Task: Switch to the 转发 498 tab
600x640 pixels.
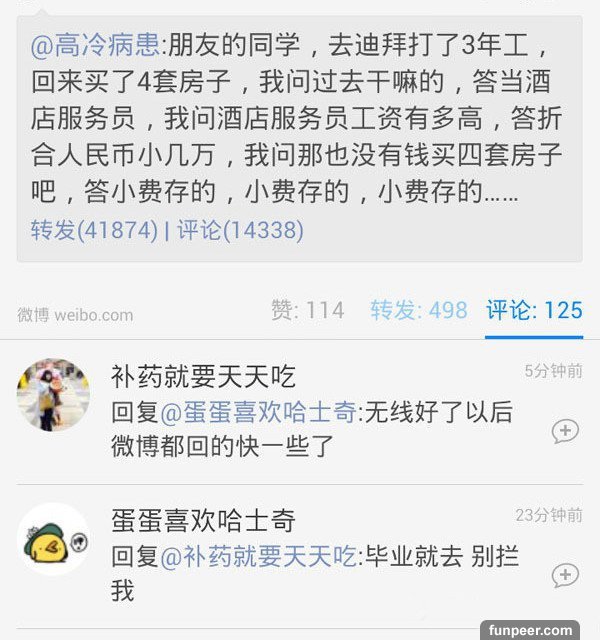Action: tap(418, 310)
